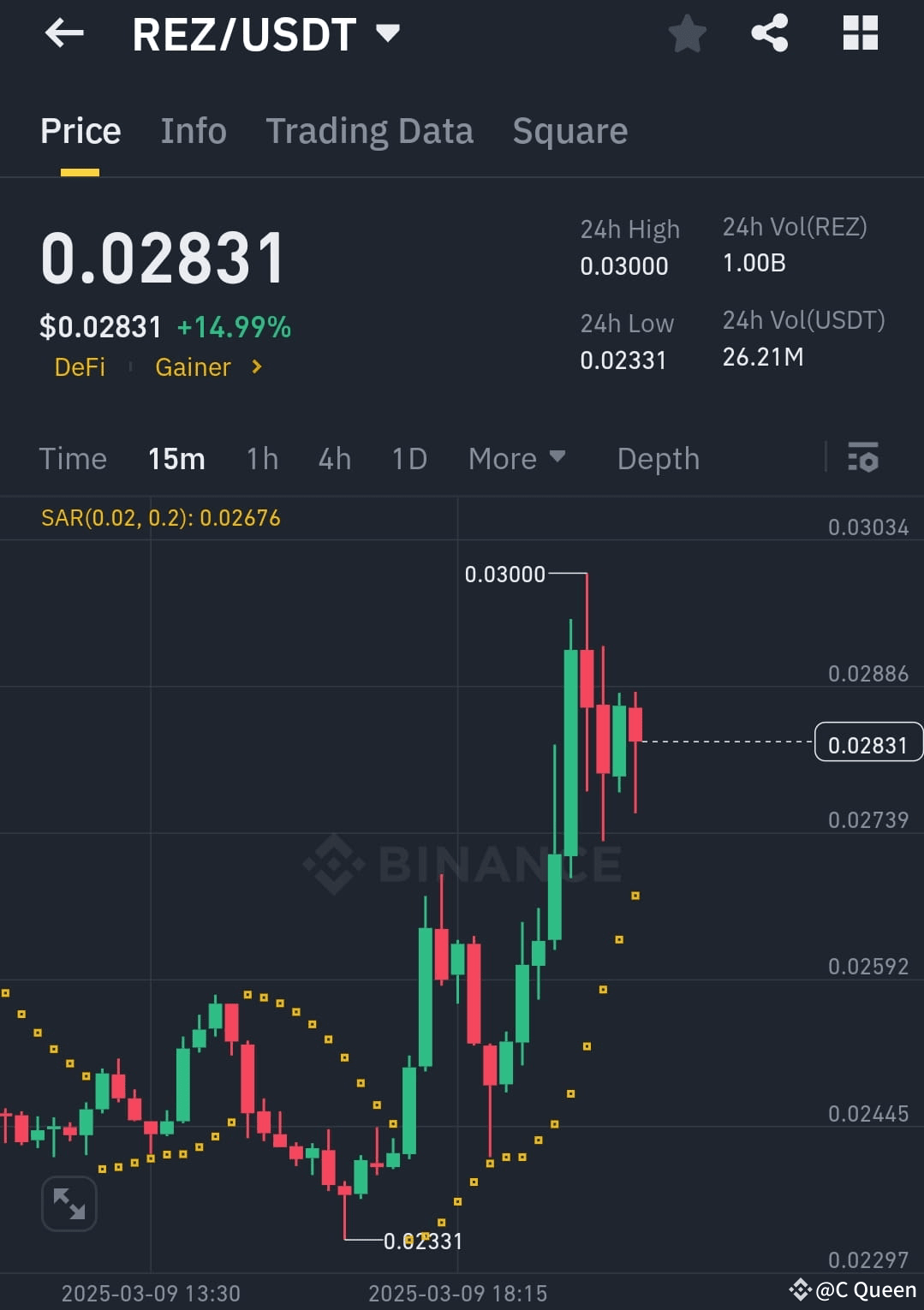Switch to the Info tab
The height and width of the screenshot is (1310, 924).
coord(193,131)
